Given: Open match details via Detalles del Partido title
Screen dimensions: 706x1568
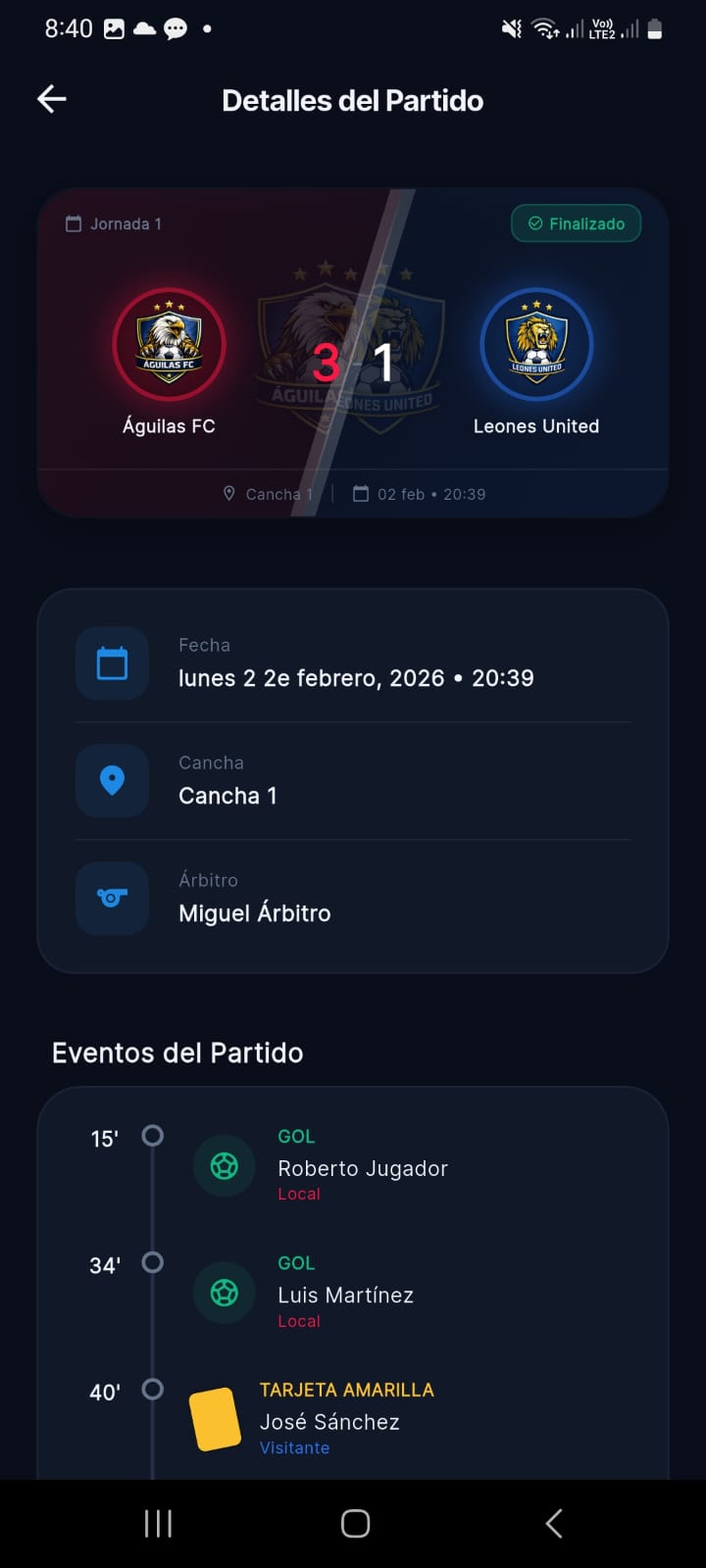Looking at the screenshot, I should 353,100.
